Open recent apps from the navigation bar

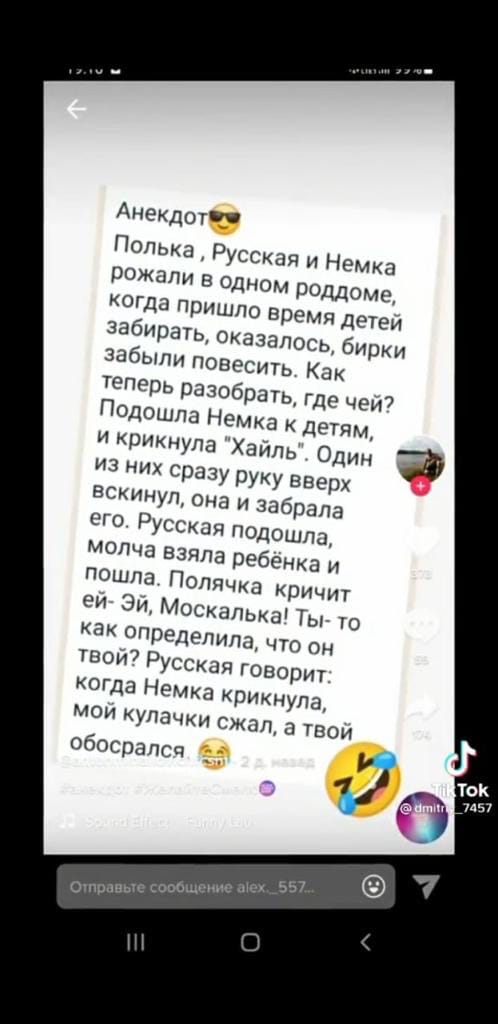pyautogui.click(x=134, y=942)
